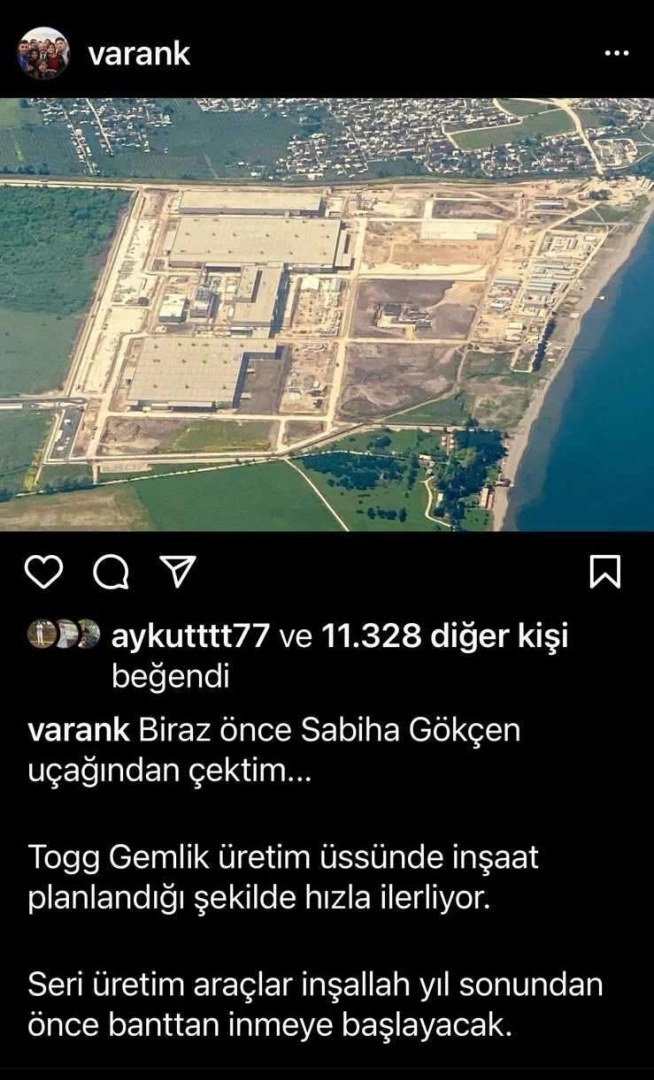The width and height of the screenshot is (654, 1080).
Task: Like the post with heart icon
Action: click(x=44, y=571)
